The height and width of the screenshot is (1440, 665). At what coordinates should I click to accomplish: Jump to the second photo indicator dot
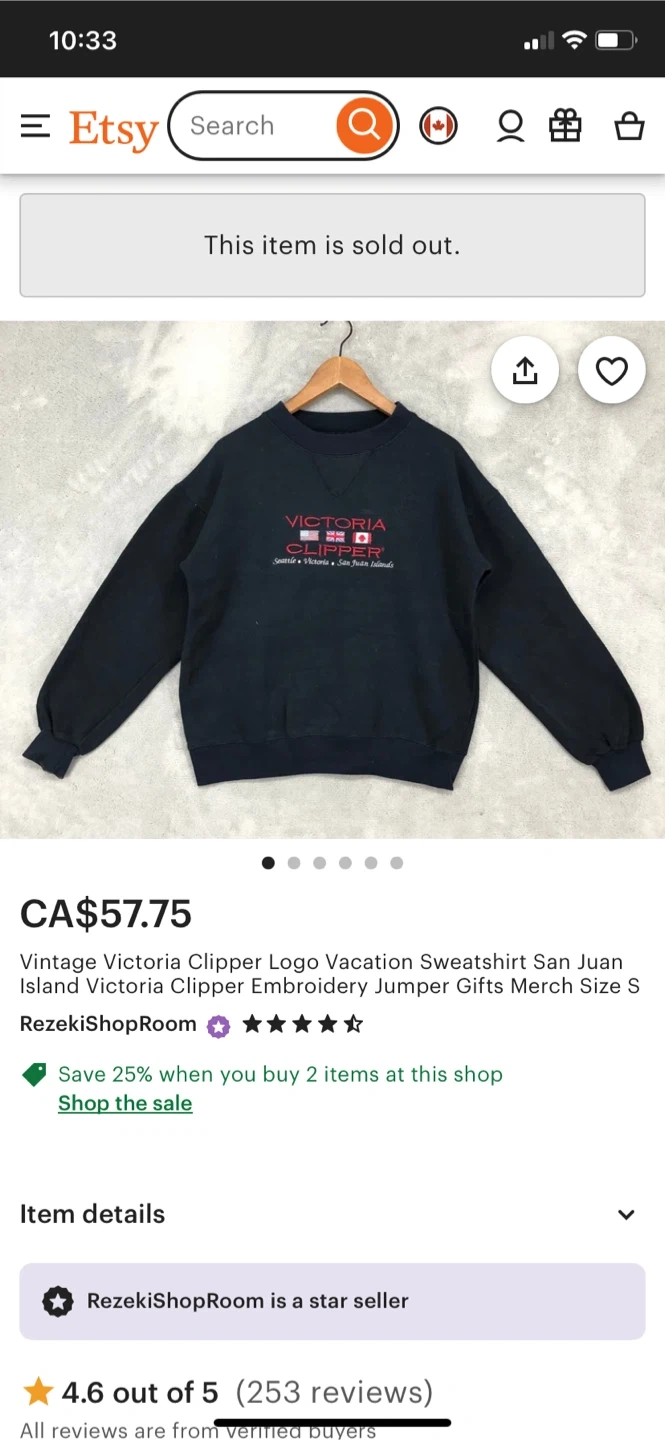tap(294, 863)
